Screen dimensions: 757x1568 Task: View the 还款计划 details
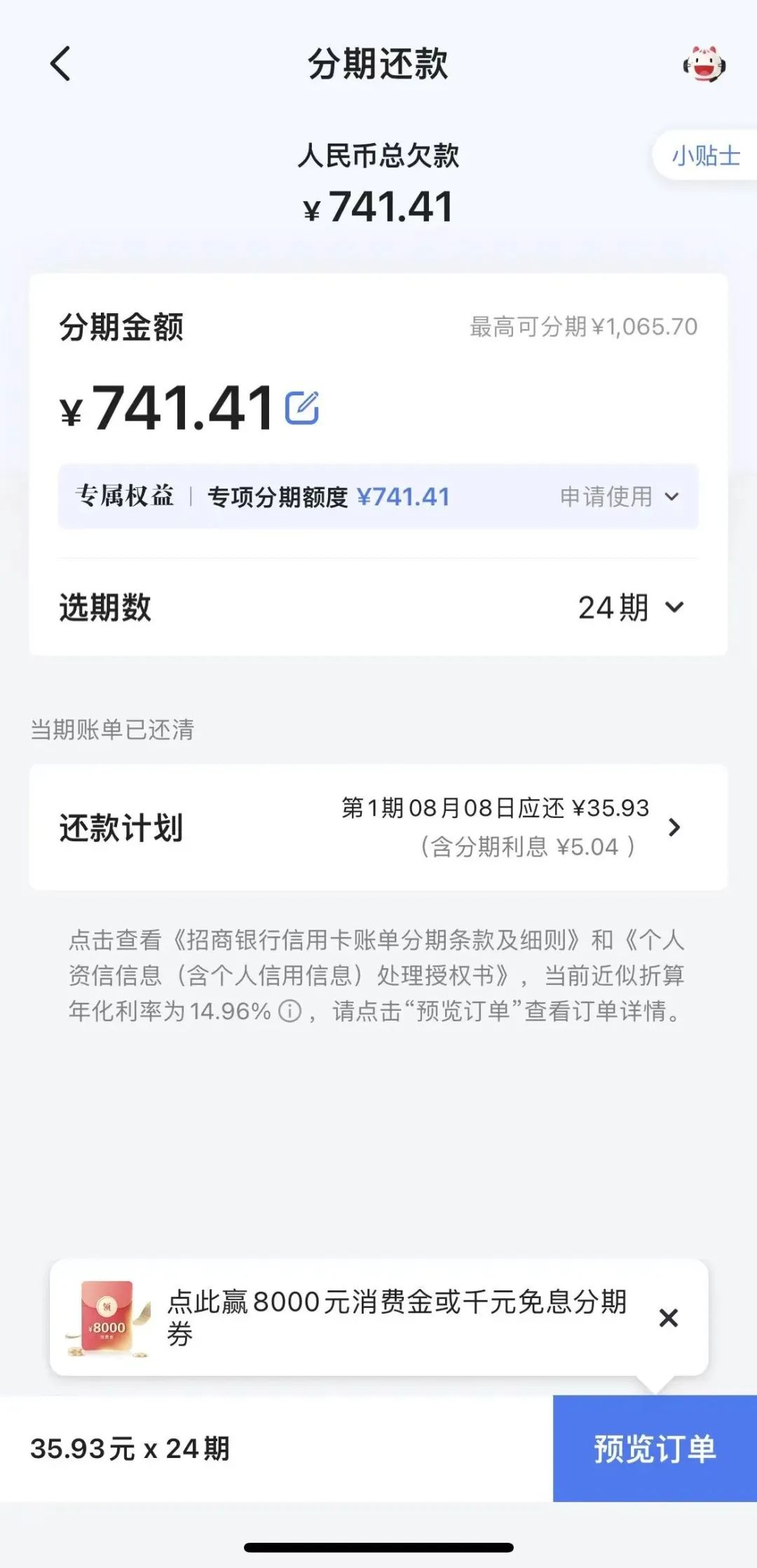[378, 827]
